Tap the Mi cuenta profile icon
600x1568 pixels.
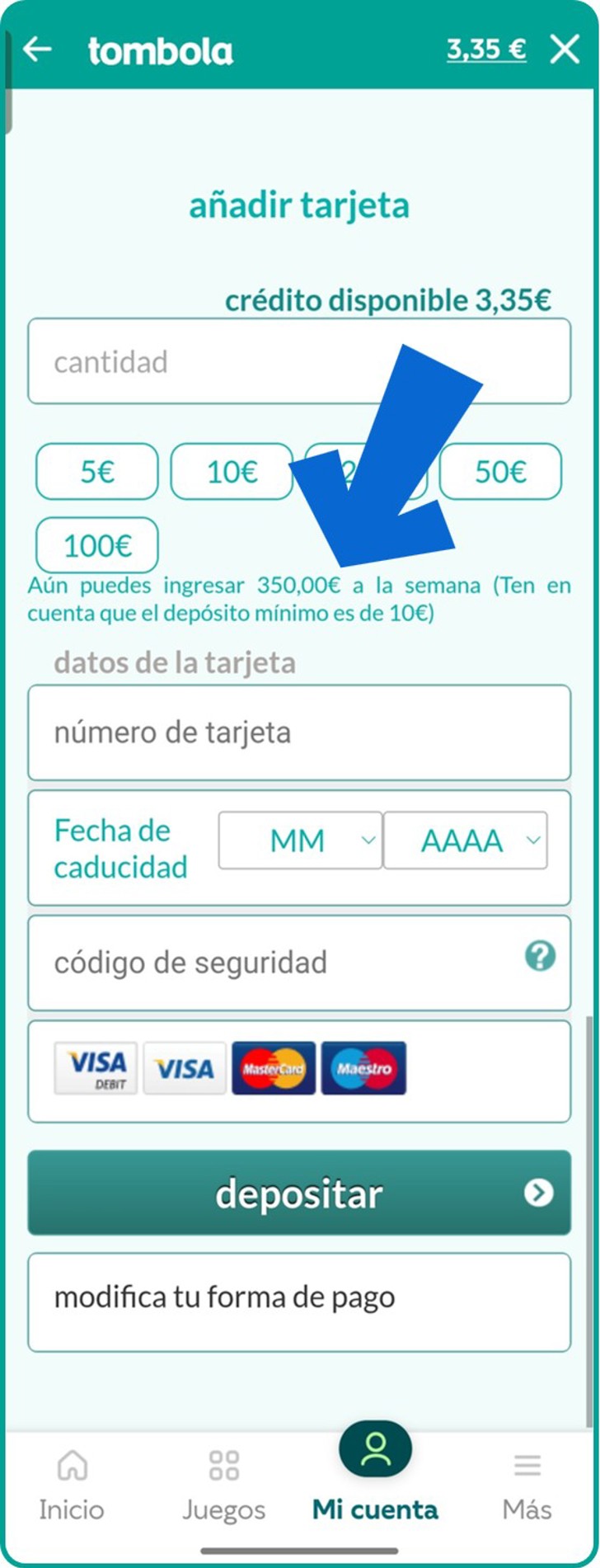[x=375, y=1449]
